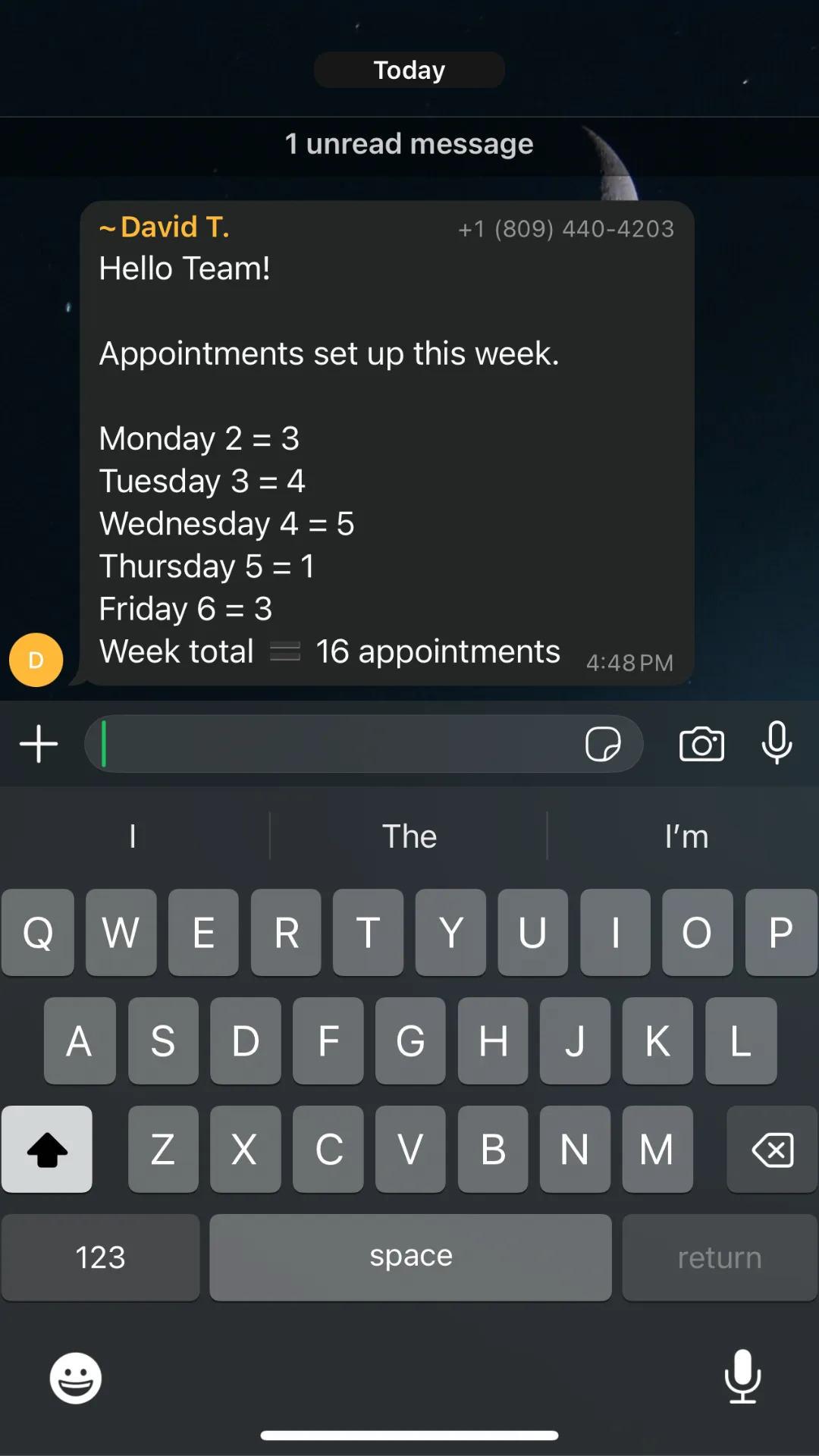Viewport: 819px width, 1456px height.
Task: Open the emoji keyboard
Action: (76, 1378)
